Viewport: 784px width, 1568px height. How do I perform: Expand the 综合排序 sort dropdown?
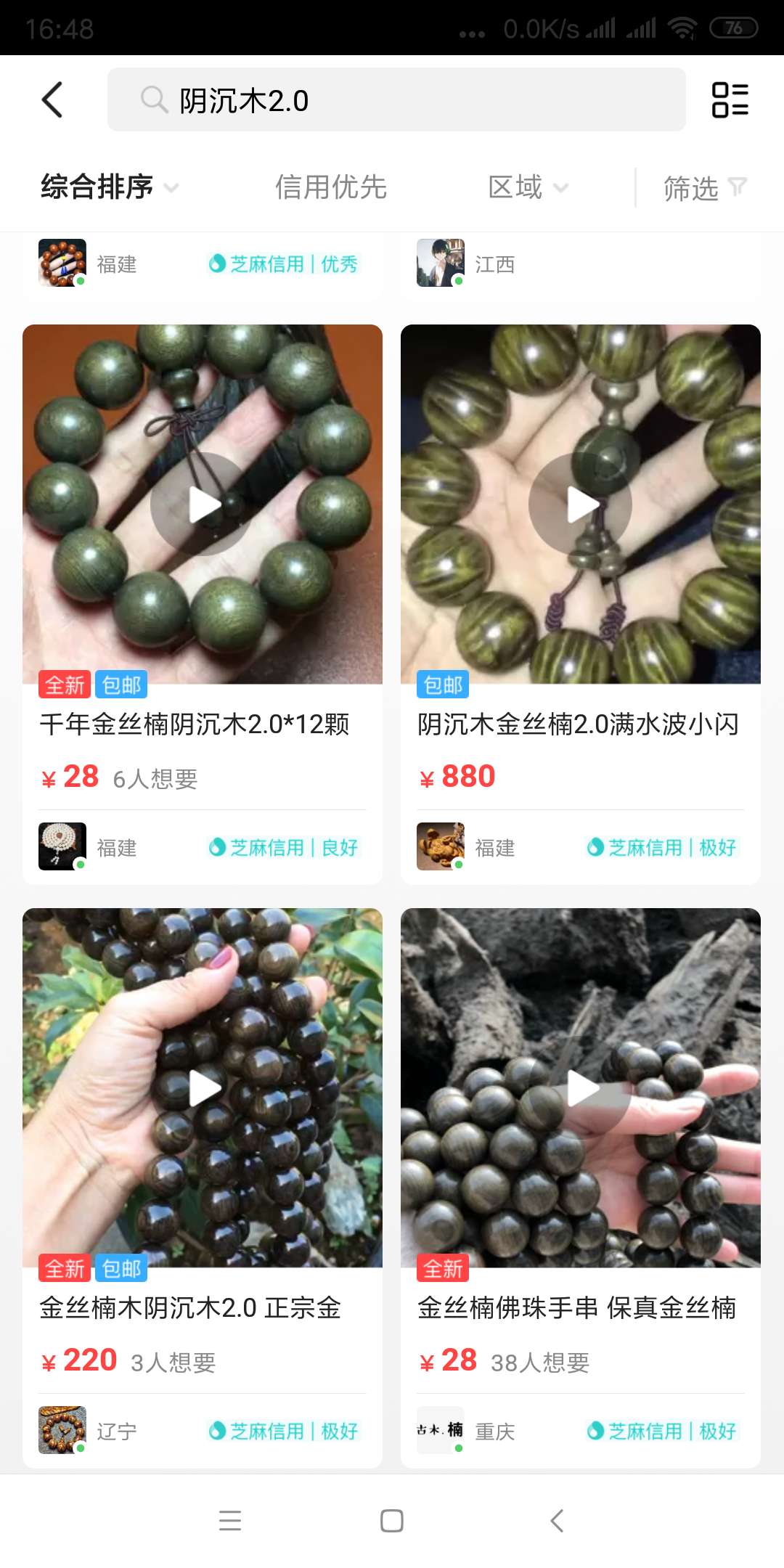click(109, 187)
